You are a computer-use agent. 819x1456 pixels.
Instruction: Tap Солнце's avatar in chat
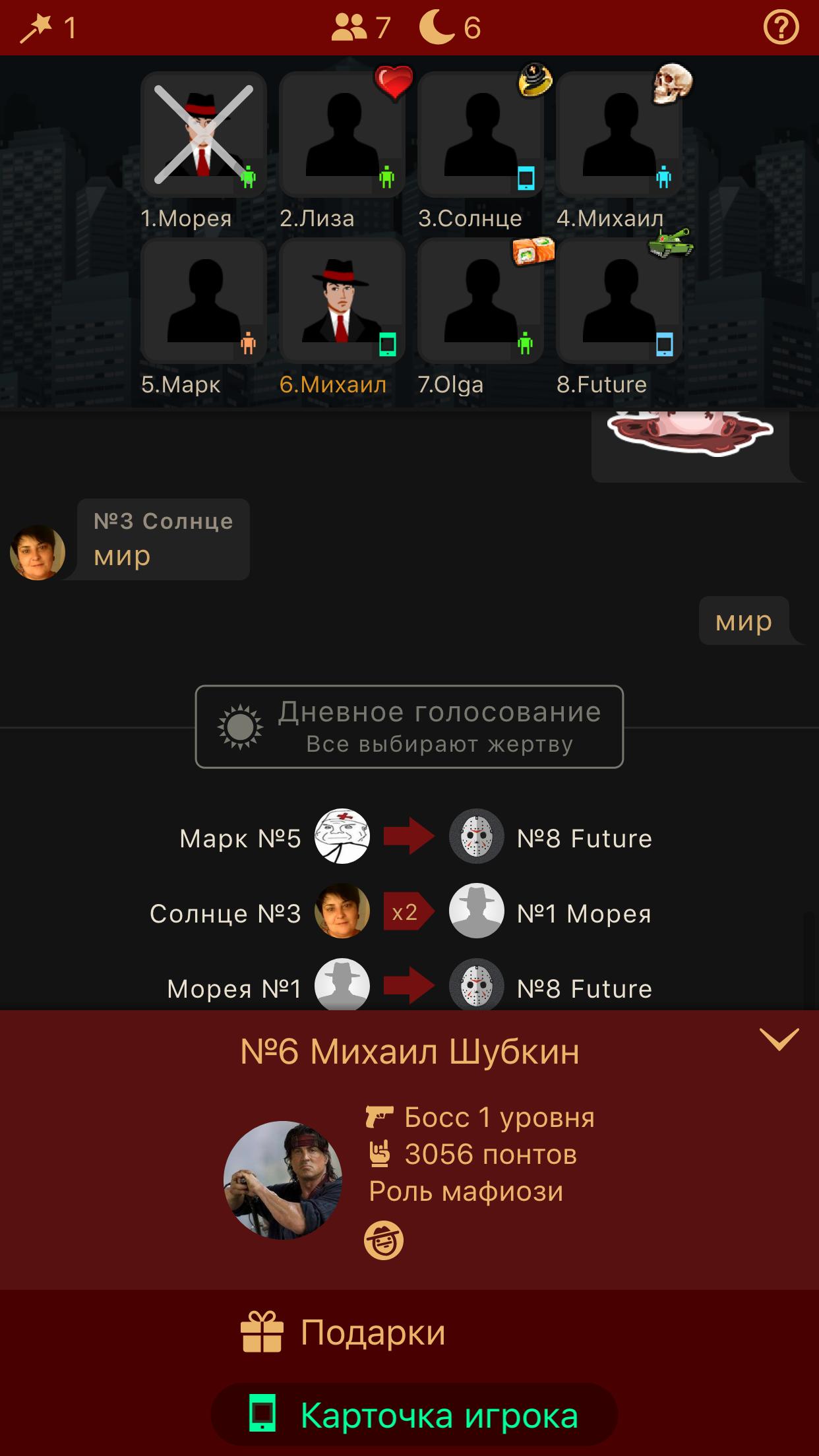38,553
